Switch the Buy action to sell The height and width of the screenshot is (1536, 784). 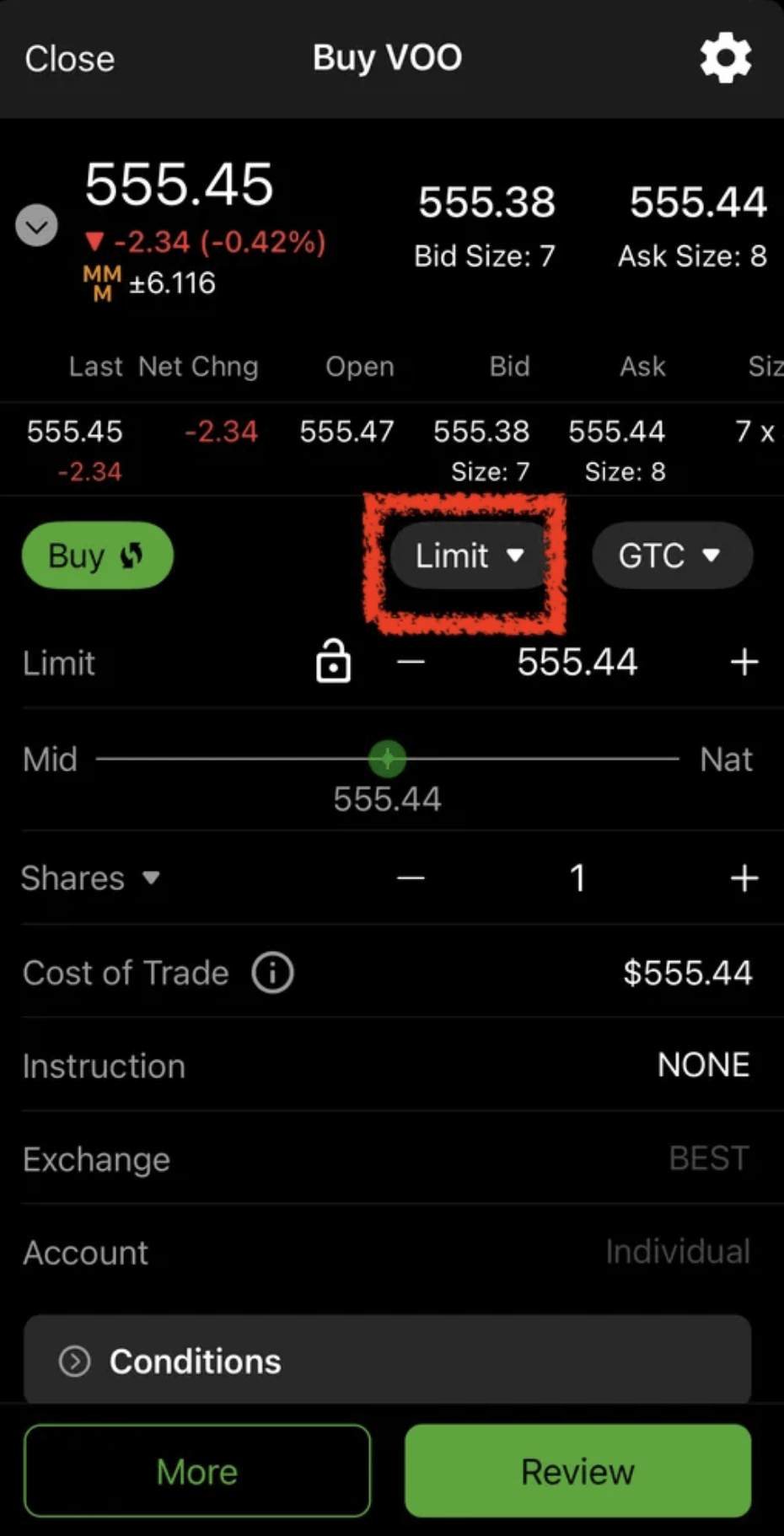(97, 556)
